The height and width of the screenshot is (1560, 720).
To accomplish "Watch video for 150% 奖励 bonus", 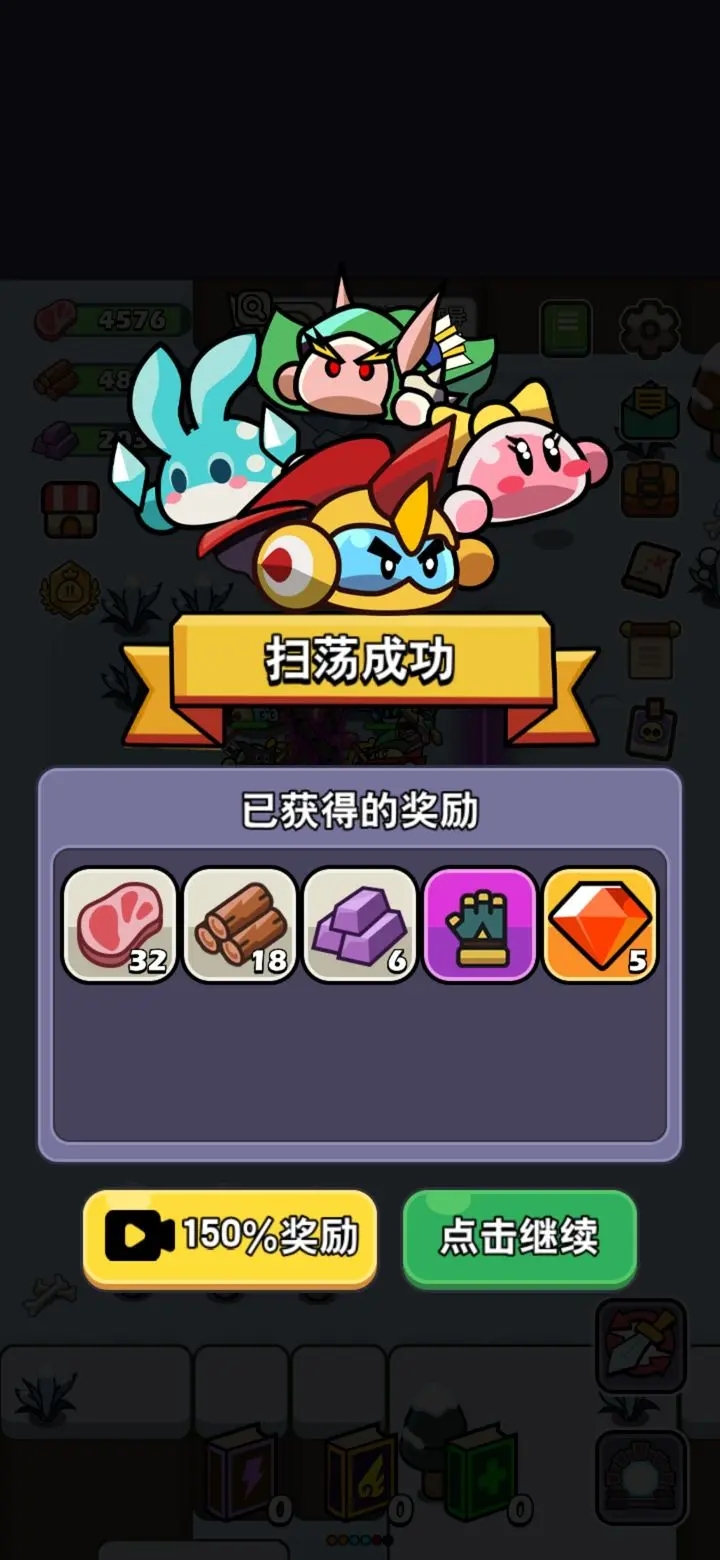I will click(x=230, y=1238).
